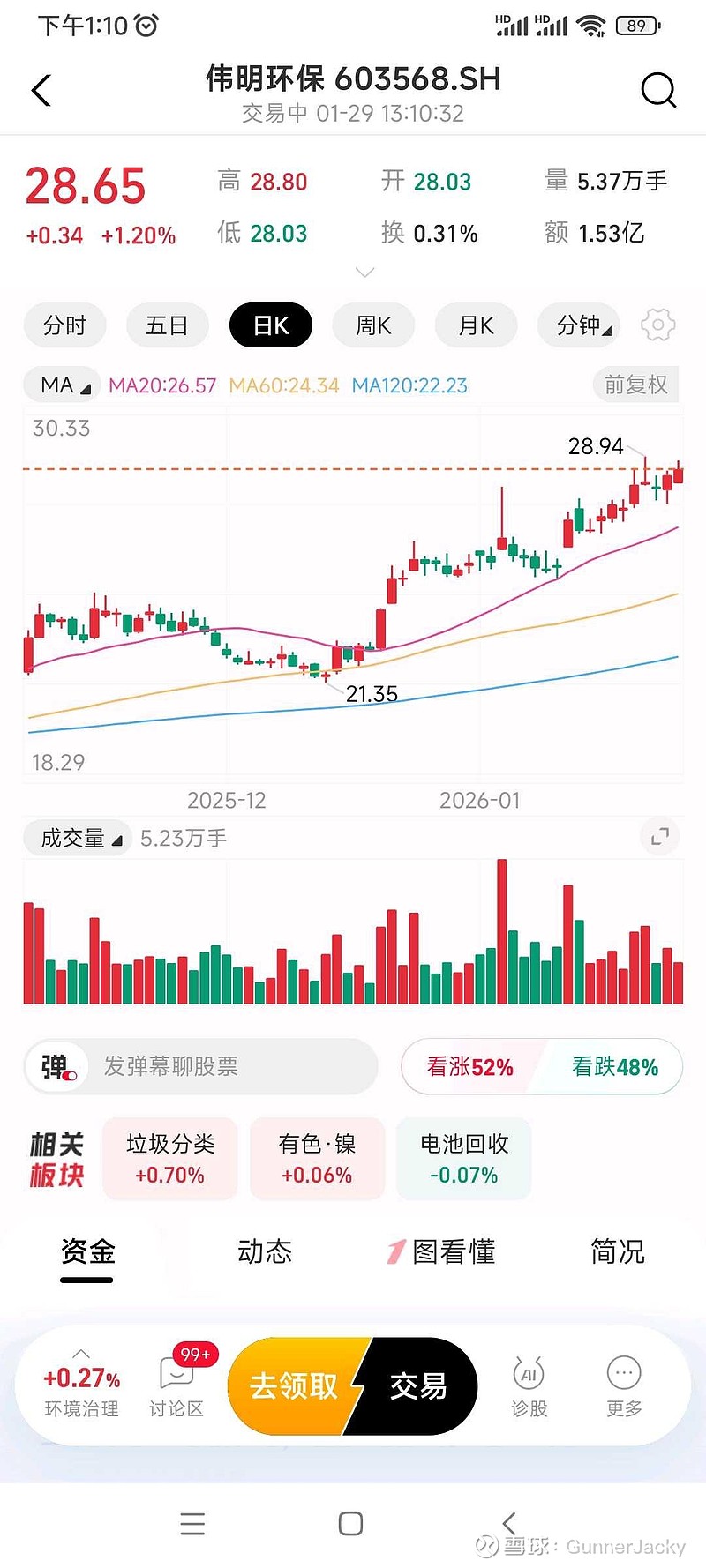This screenshot has height=1568, width=706.
Task: Select the 月K chart tab
Action: [x=476, y=325]
